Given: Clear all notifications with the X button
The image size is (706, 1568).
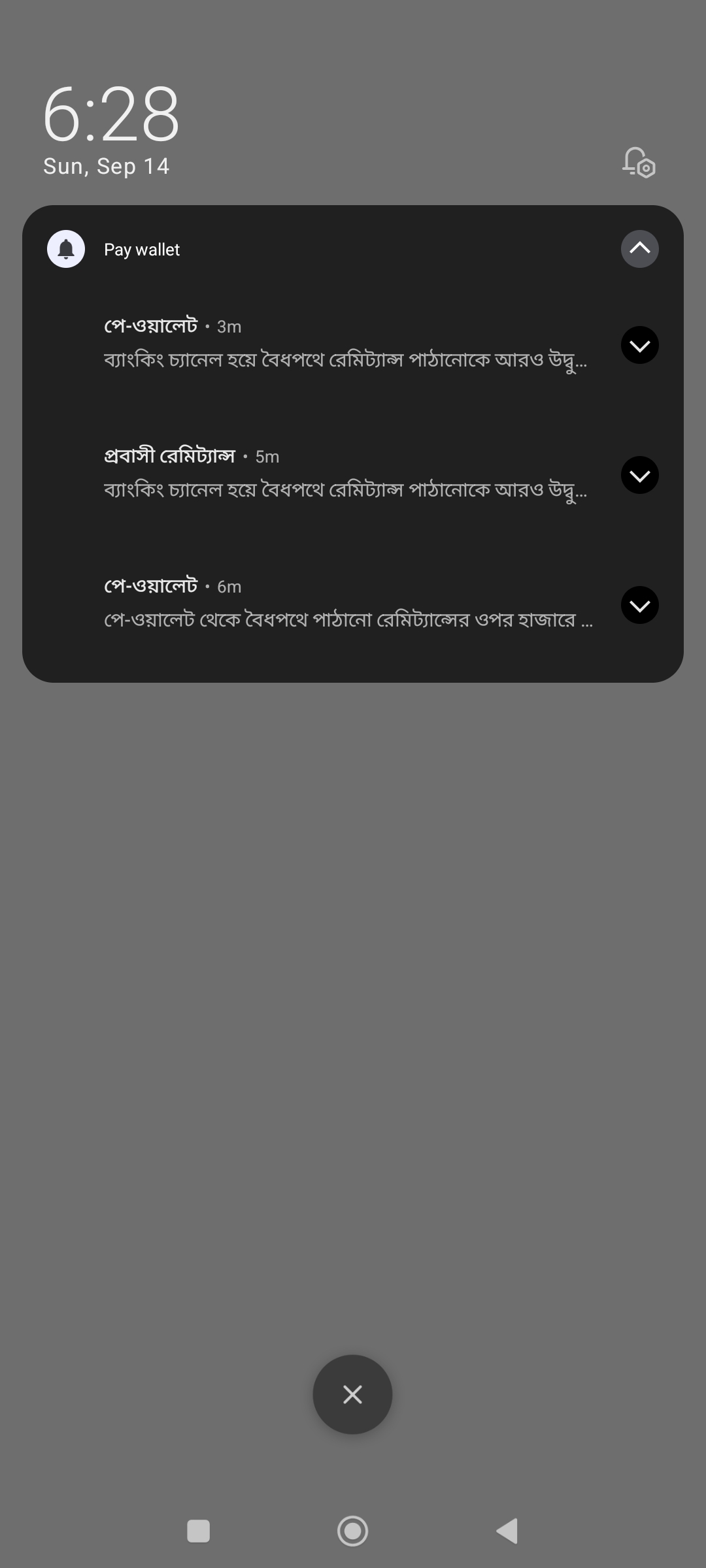Looking at the screenshot, I should click(x=352, y=1395).
